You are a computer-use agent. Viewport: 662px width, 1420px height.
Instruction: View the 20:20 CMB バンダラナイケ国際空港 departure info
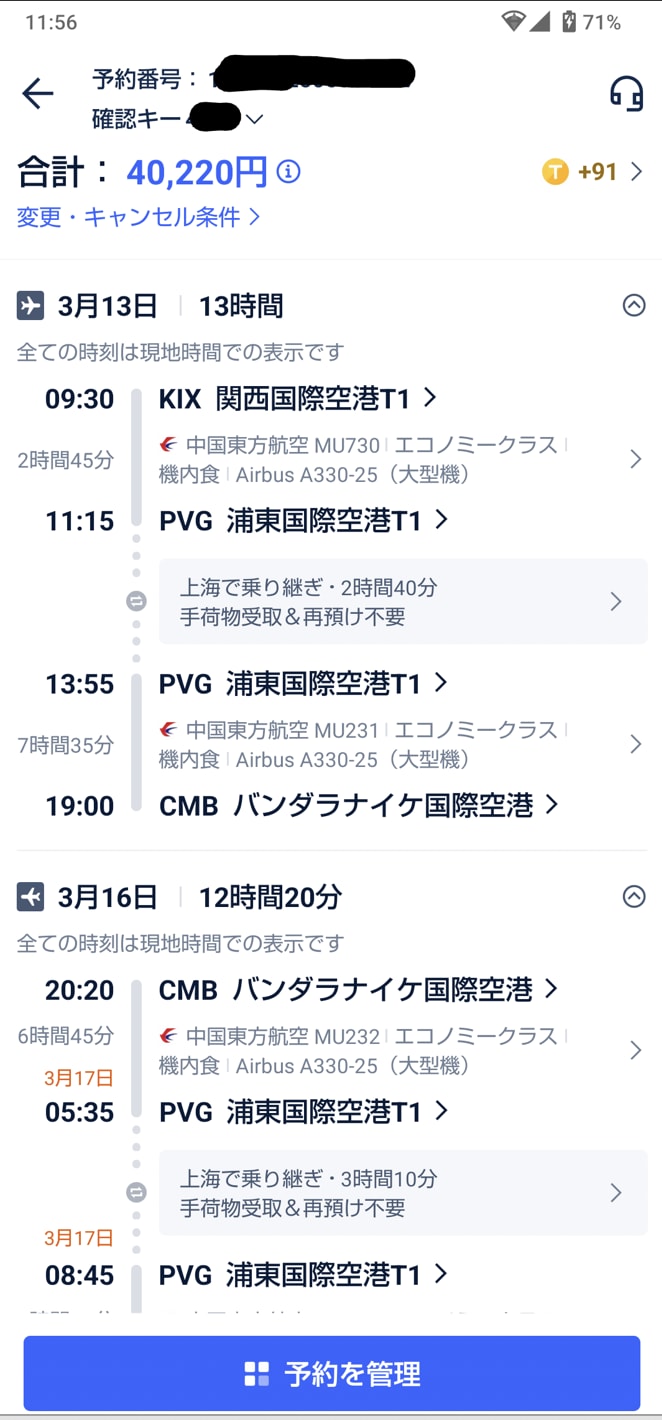click(x=358, y=990)
